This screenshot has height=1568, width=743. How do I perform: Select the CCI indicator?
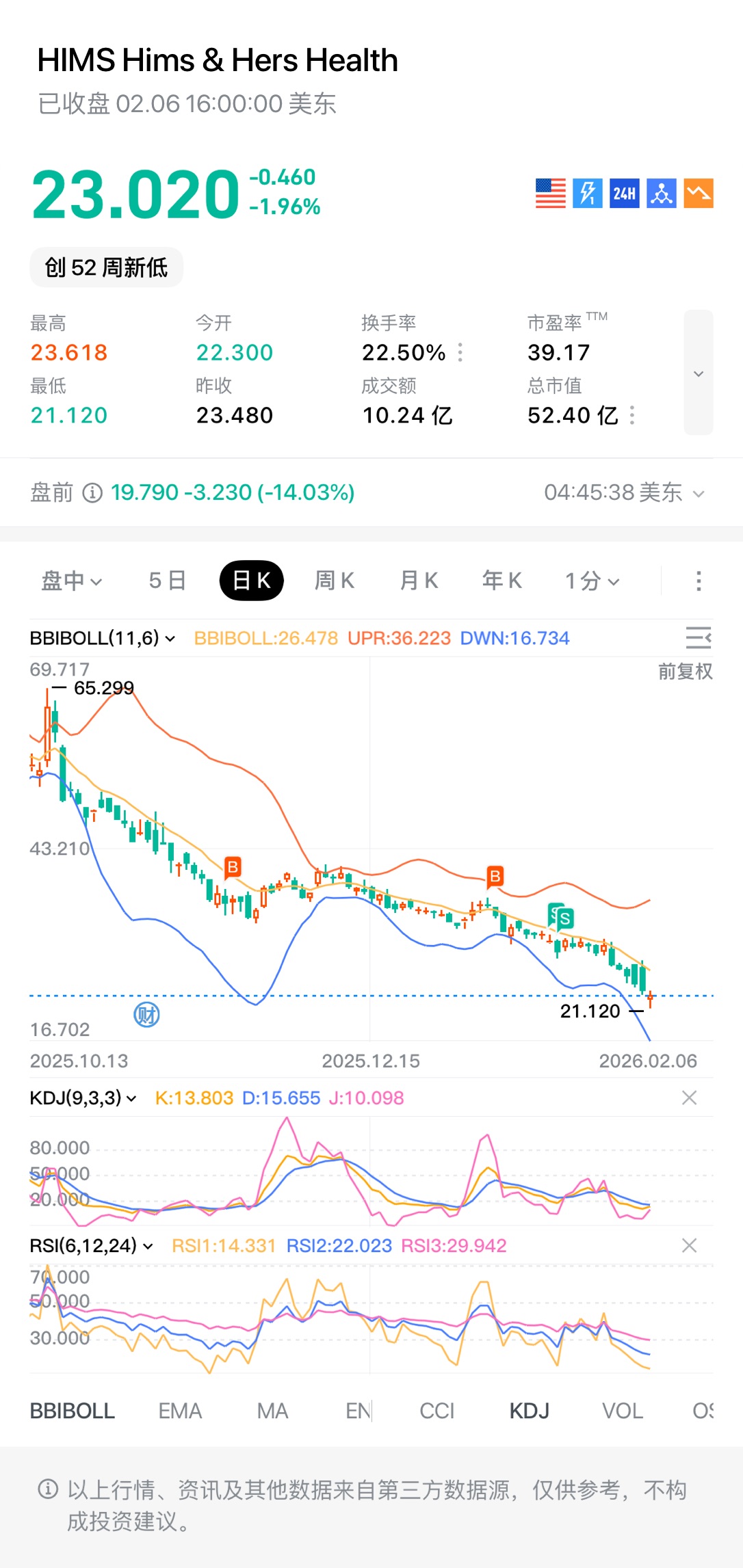click(x=436, y=1411)
